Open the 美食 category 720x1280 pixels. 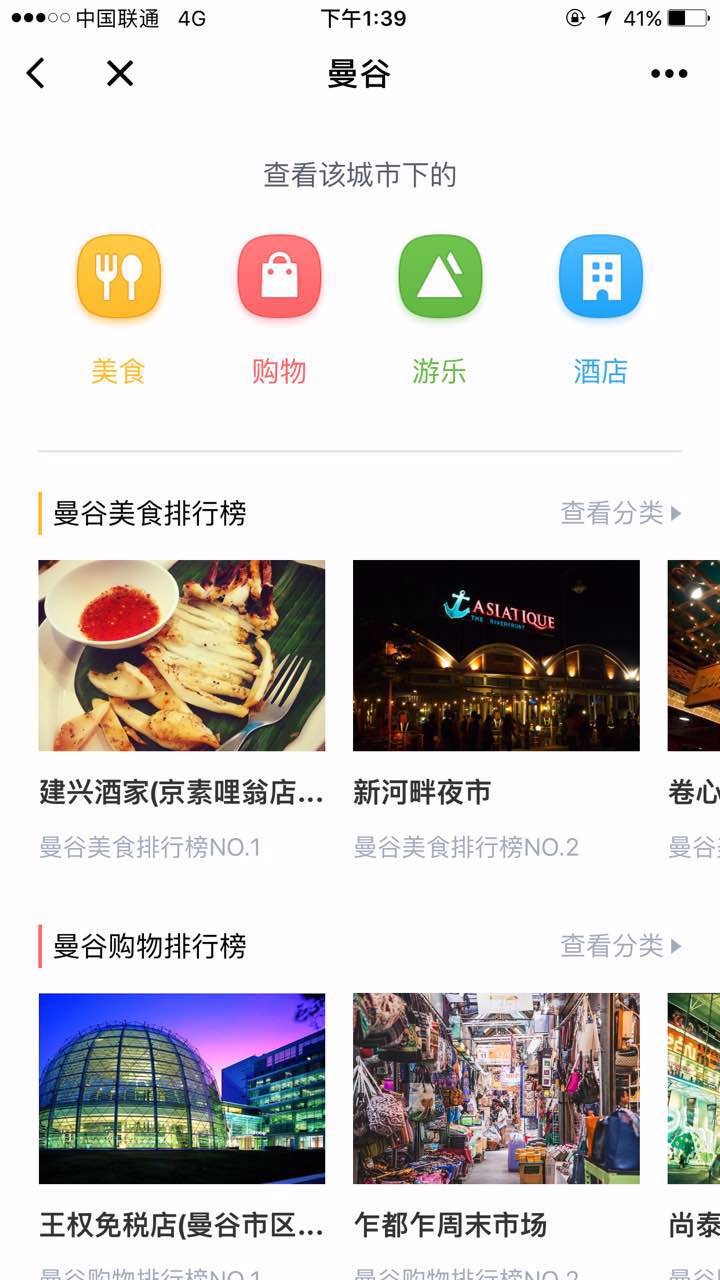click(x=119, y=277)
